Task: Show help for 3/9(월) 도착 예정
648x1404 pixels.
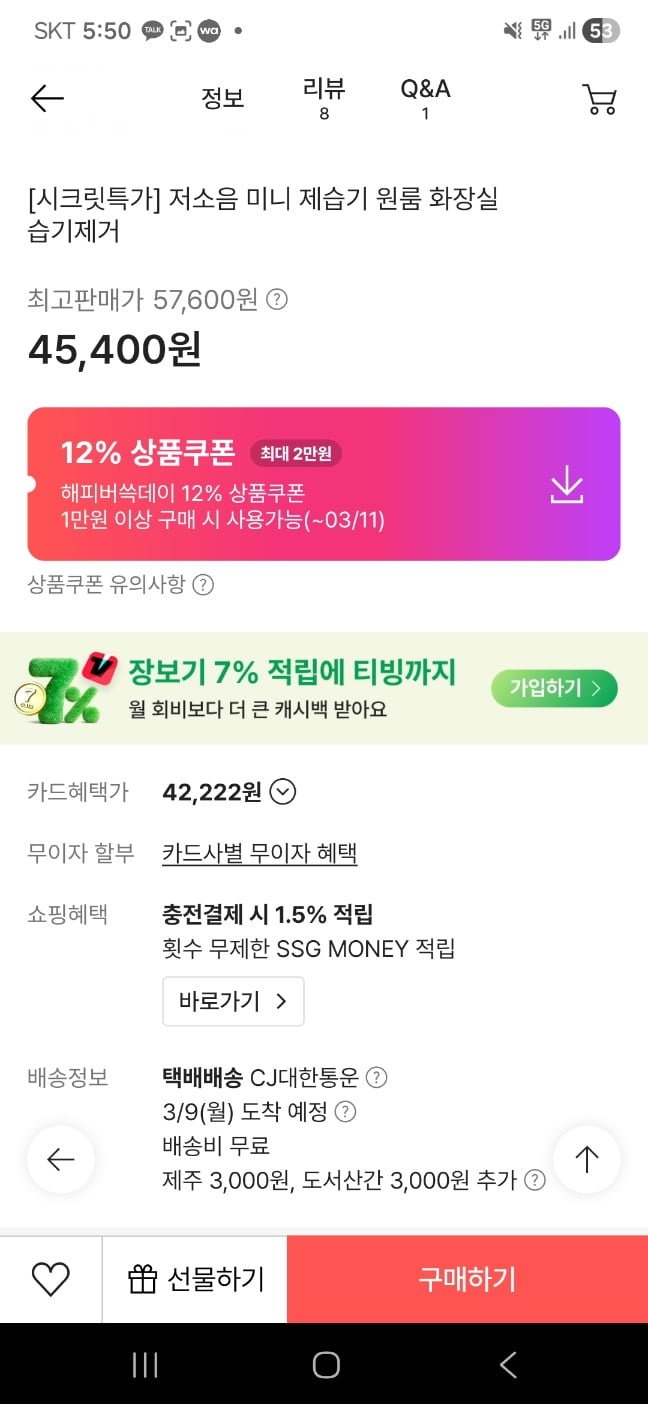Action: [x=344, y=1112]
